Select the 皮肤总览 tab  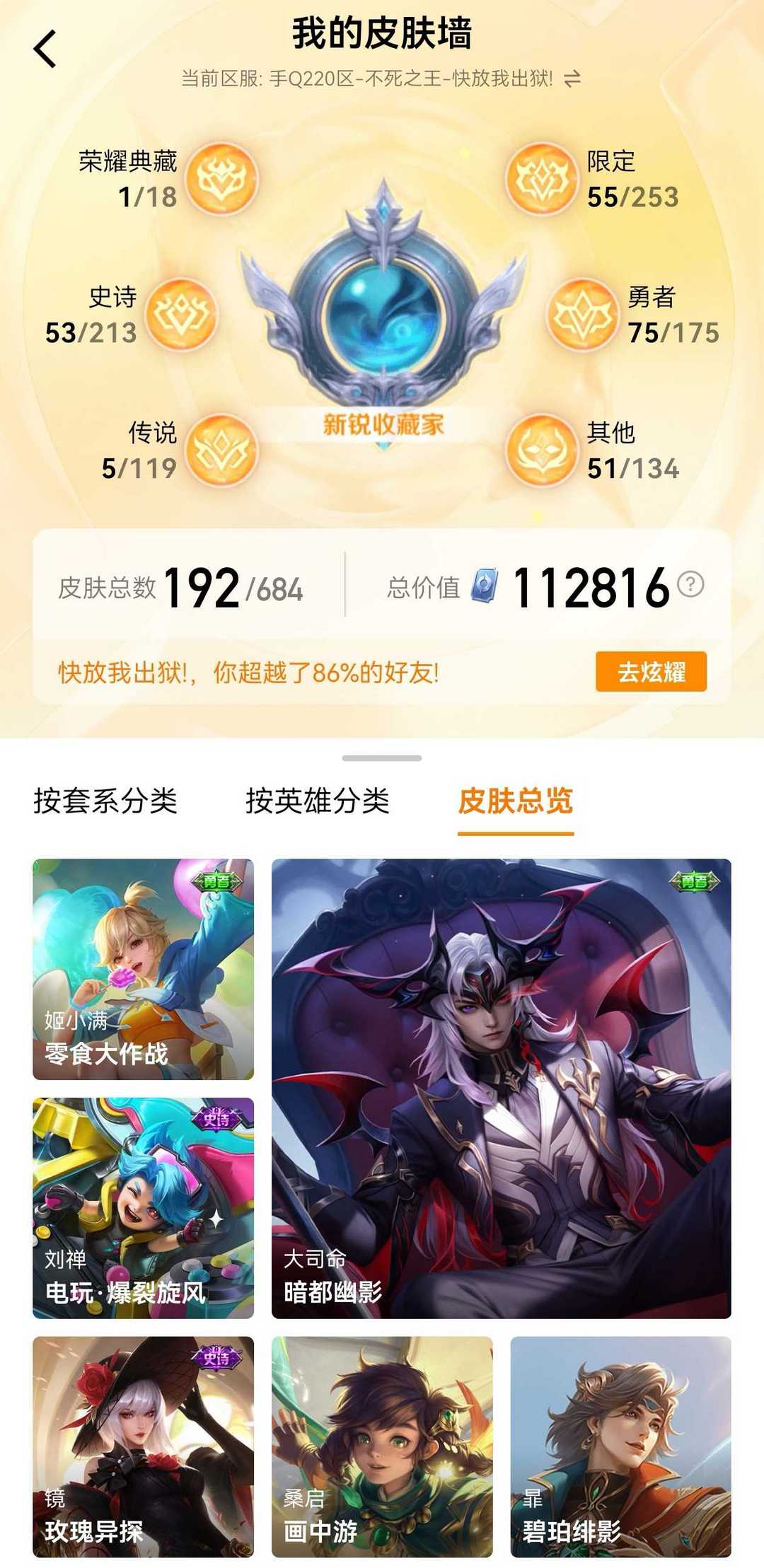516,801
